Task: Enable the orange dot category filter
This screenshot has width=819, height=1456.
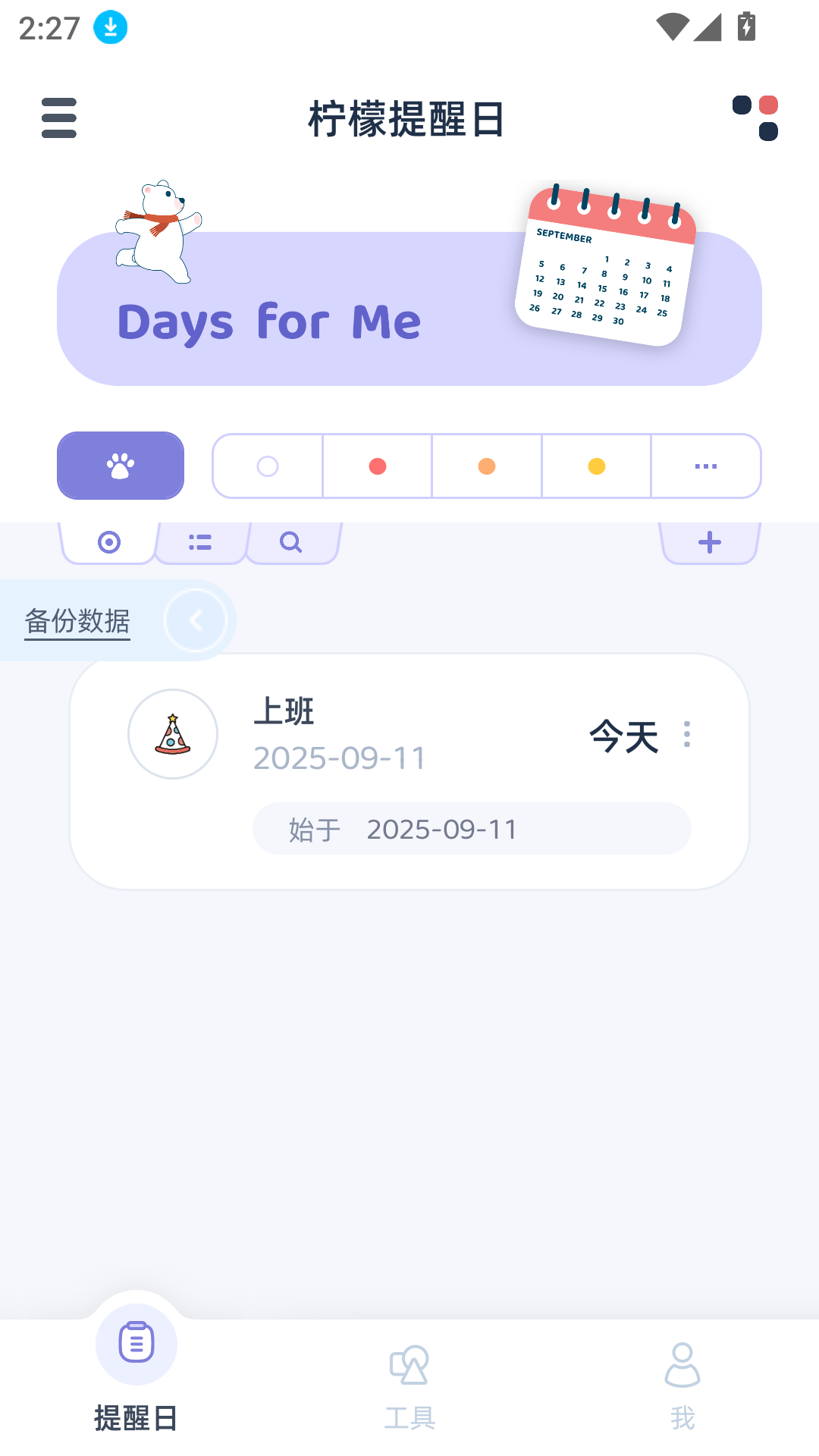Action: coord(486,466)
